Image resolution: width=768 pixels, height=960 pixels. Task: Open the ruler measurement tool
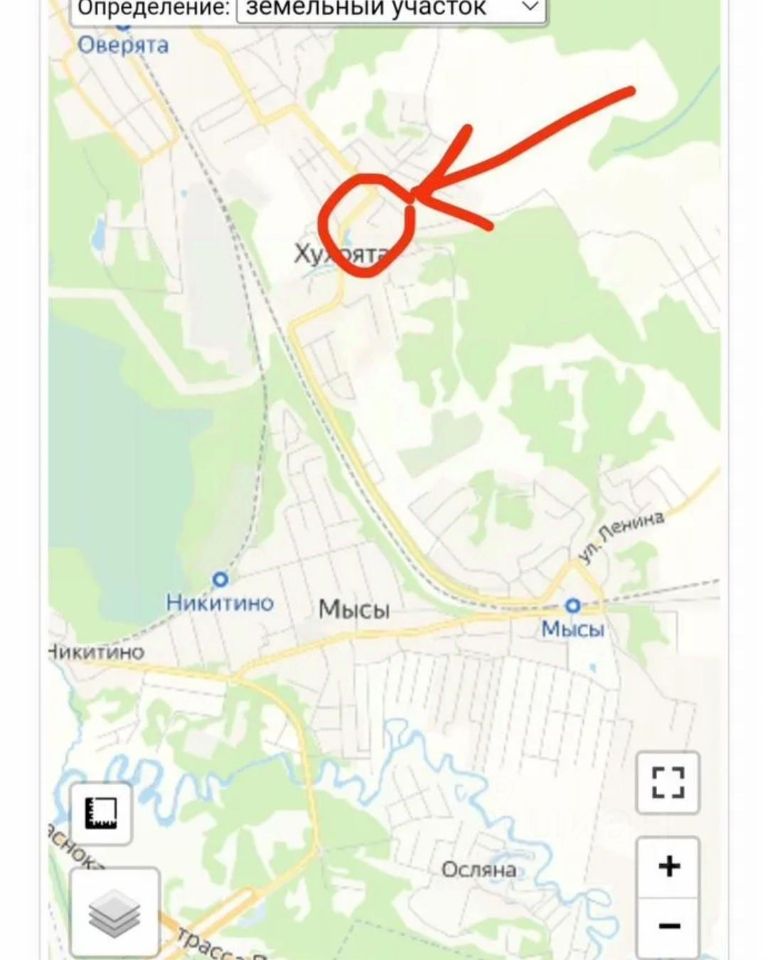point(101,813)
